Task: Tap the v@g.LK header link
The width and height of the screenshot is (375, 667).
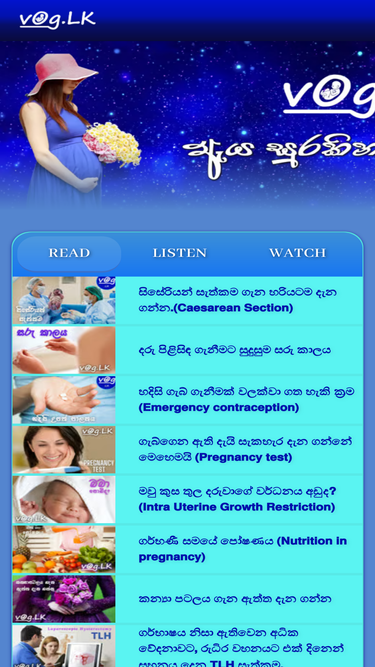Action: click(57, 20)
